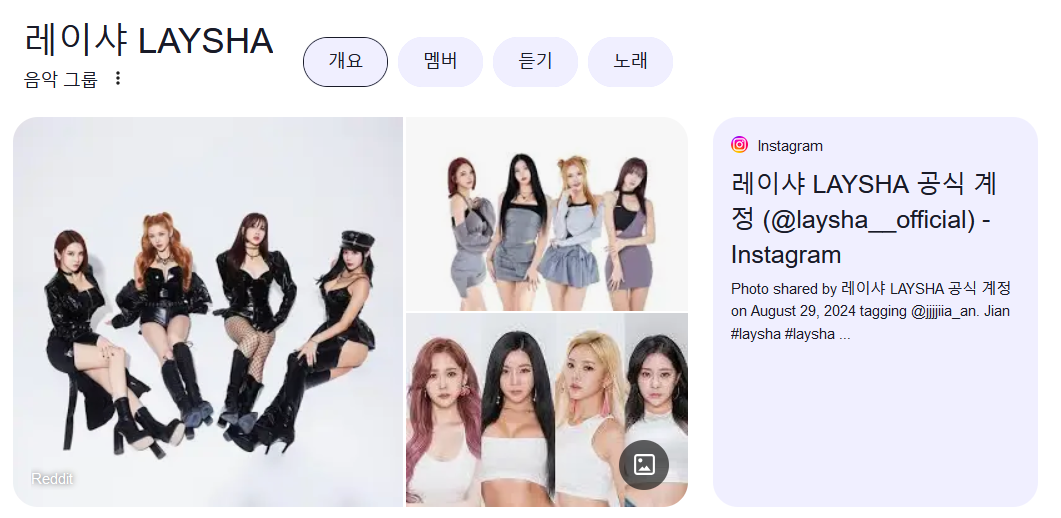Open the group photo in gray outfits
1061x518 pixels.
[546, 213]
